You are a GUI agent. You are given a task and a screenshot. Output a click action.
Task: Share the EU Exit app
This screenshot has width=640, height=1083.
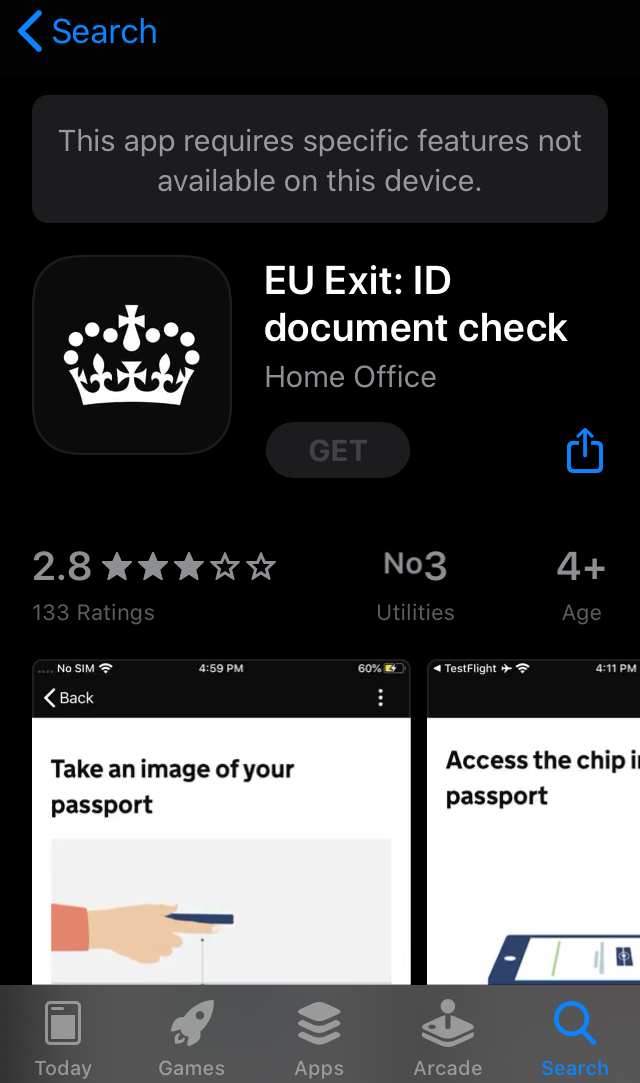click(x=585, y=451)
